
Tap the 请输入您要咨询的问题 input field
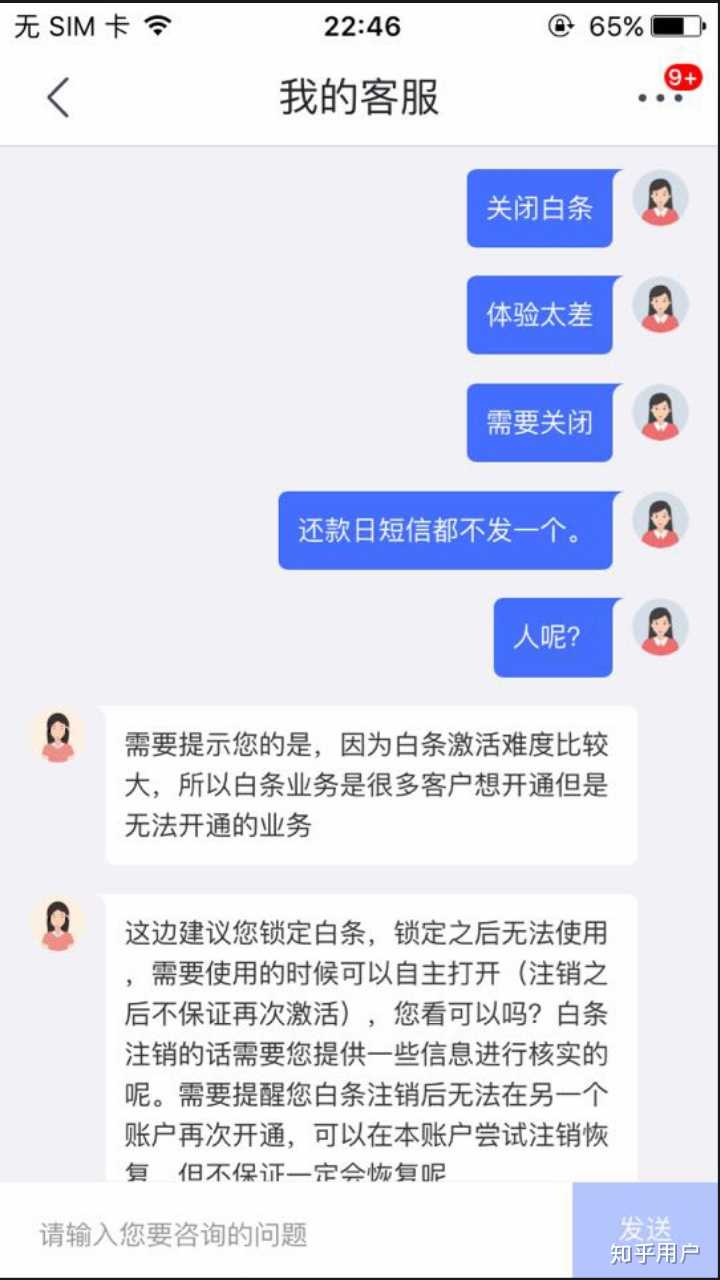290,1233
